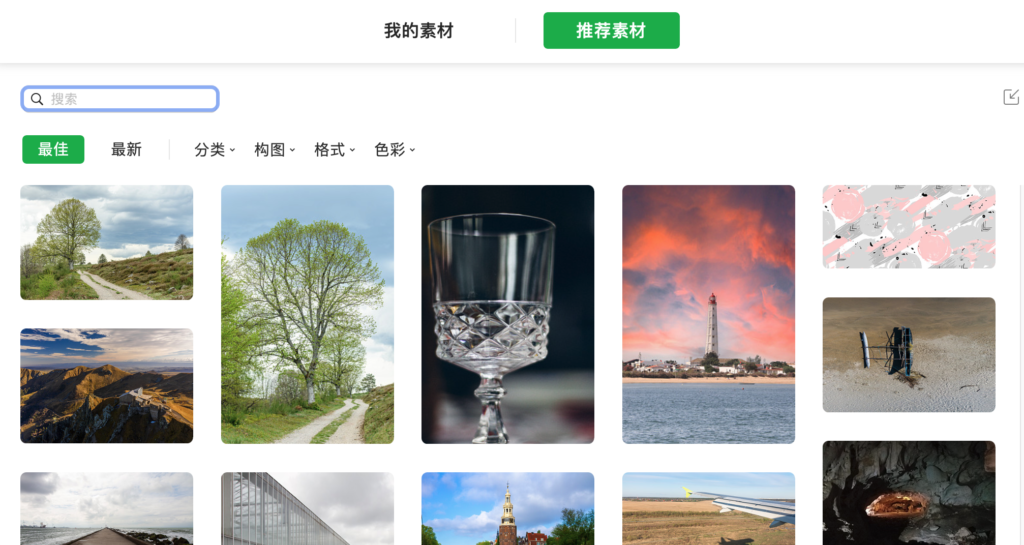Sort materials by 最新
The width and height of the screenshot is (1024, 545).
pos(126,150)
